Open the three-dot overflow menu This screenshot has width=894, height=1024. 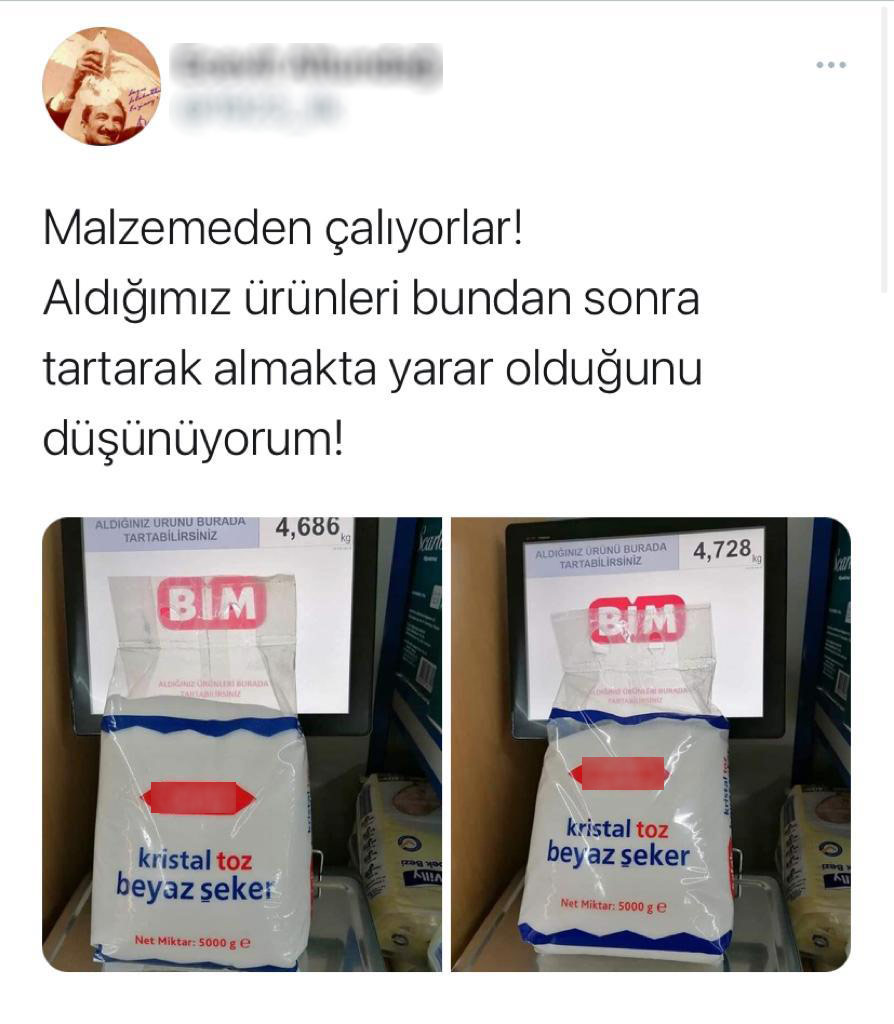830,65
